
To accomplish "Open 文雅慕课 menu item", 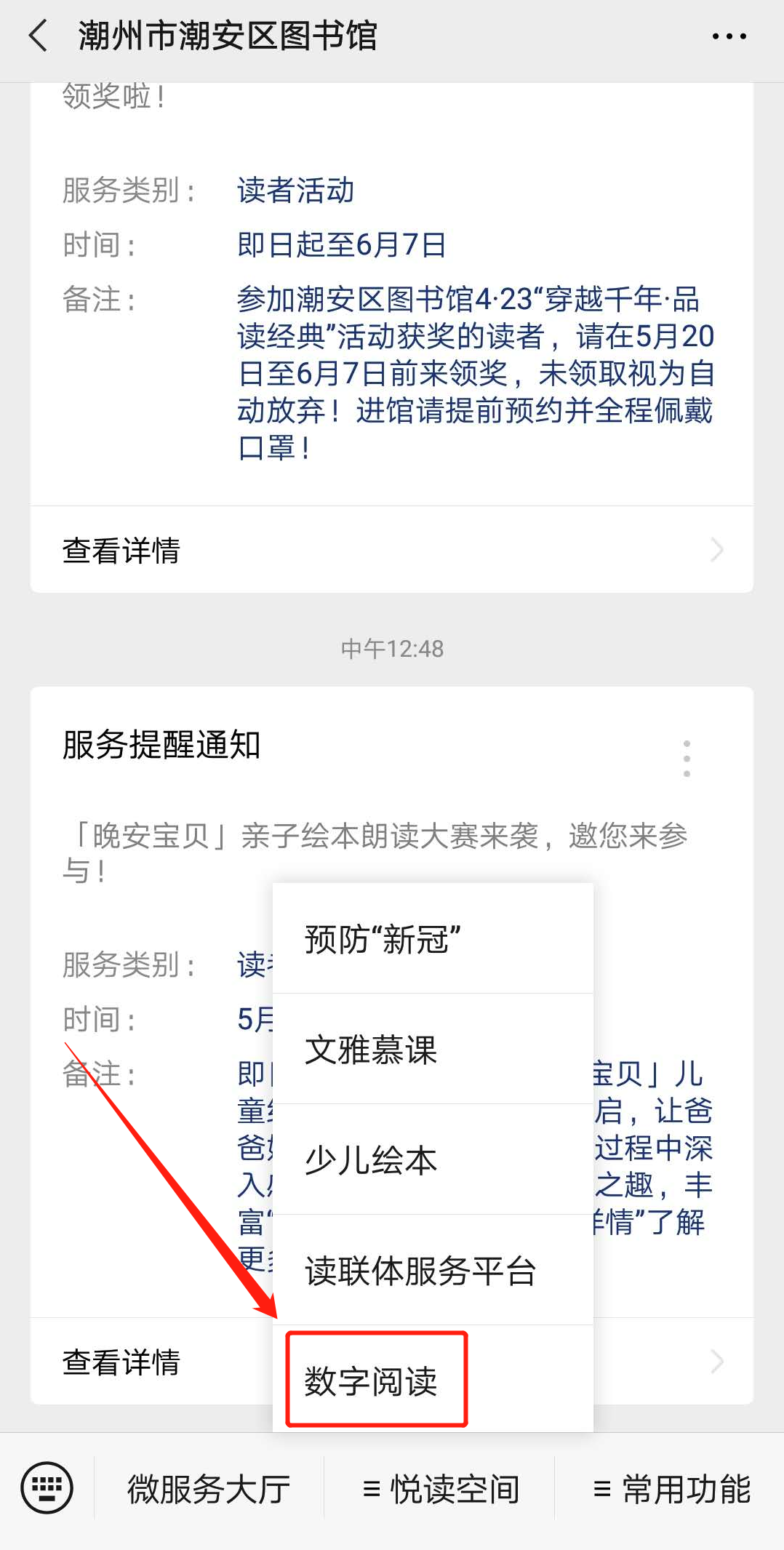I will [x=433, y=1050].
